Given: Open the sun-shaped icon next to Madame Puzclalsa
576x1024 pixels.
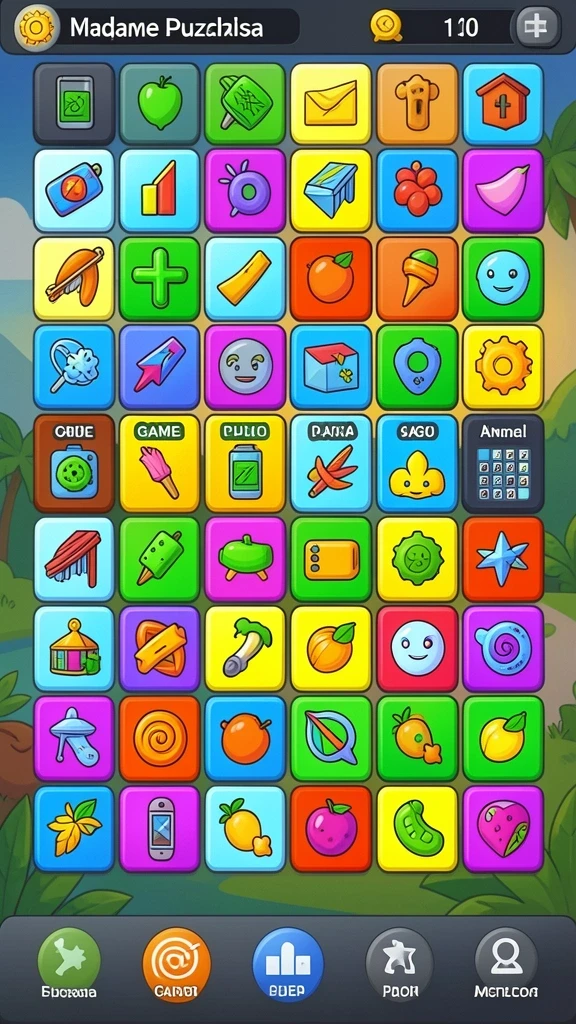Looking at the screenshot, I should [x=37, y=27].
